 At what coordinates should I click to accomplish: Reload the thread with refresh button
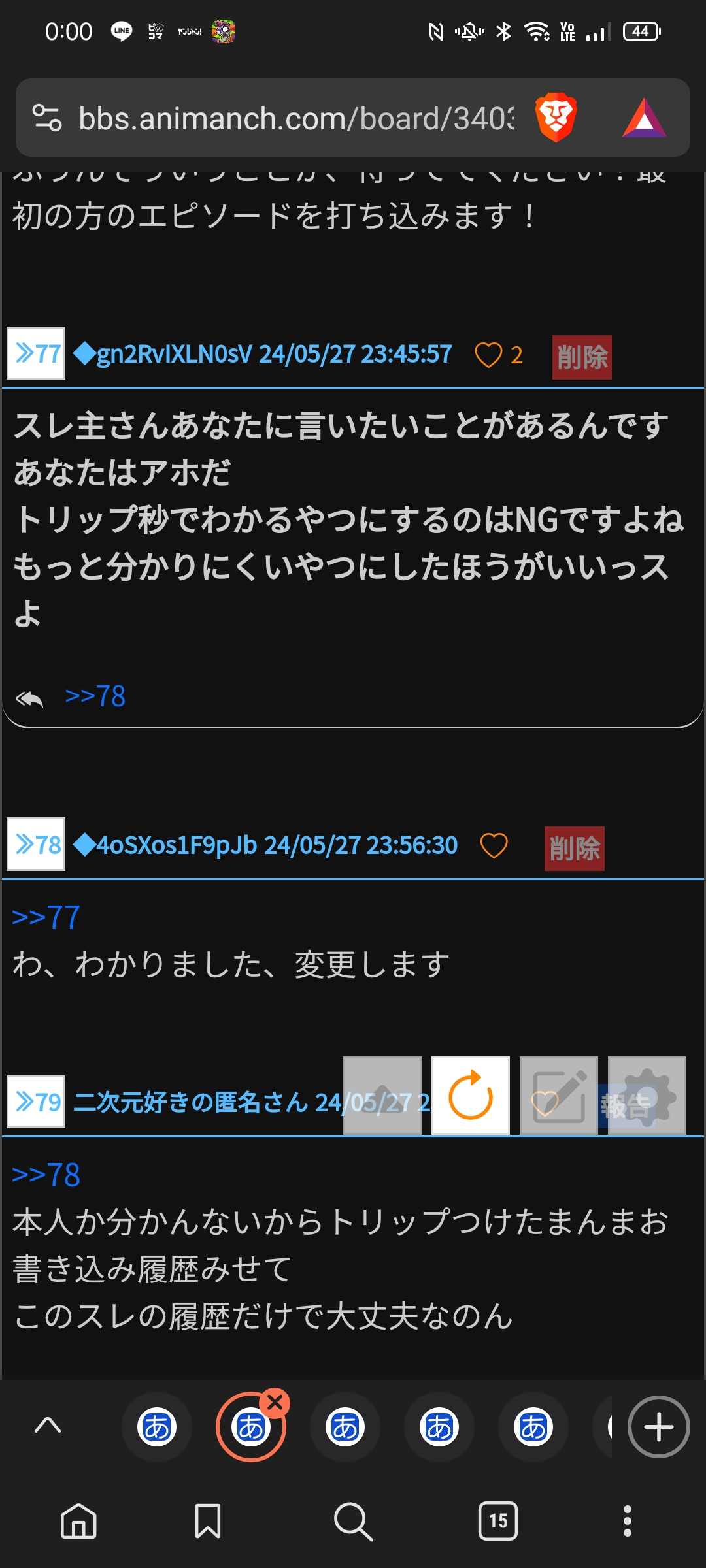(x=471, y=1096)
